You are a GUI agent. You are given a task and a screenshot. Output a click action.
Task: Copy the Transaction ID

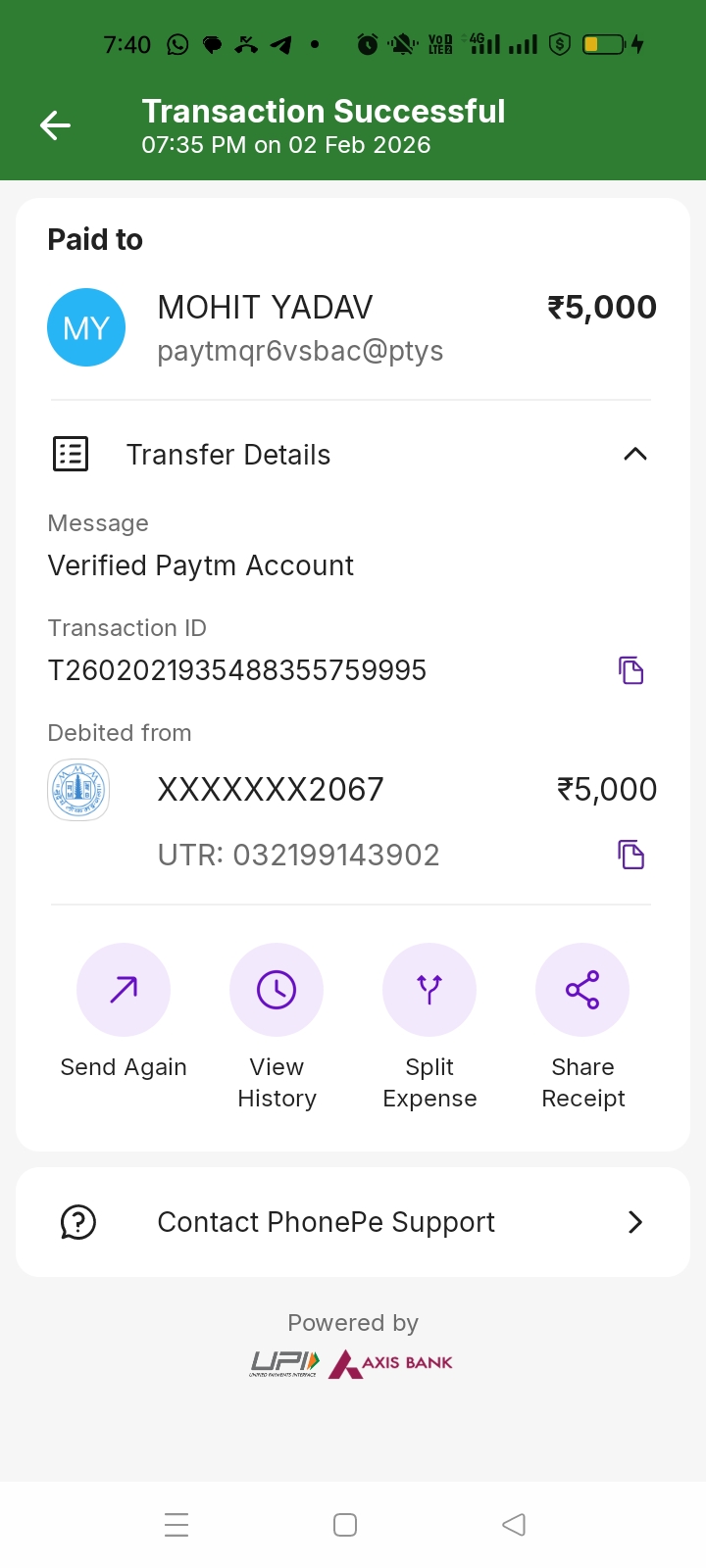coord(630,670)
